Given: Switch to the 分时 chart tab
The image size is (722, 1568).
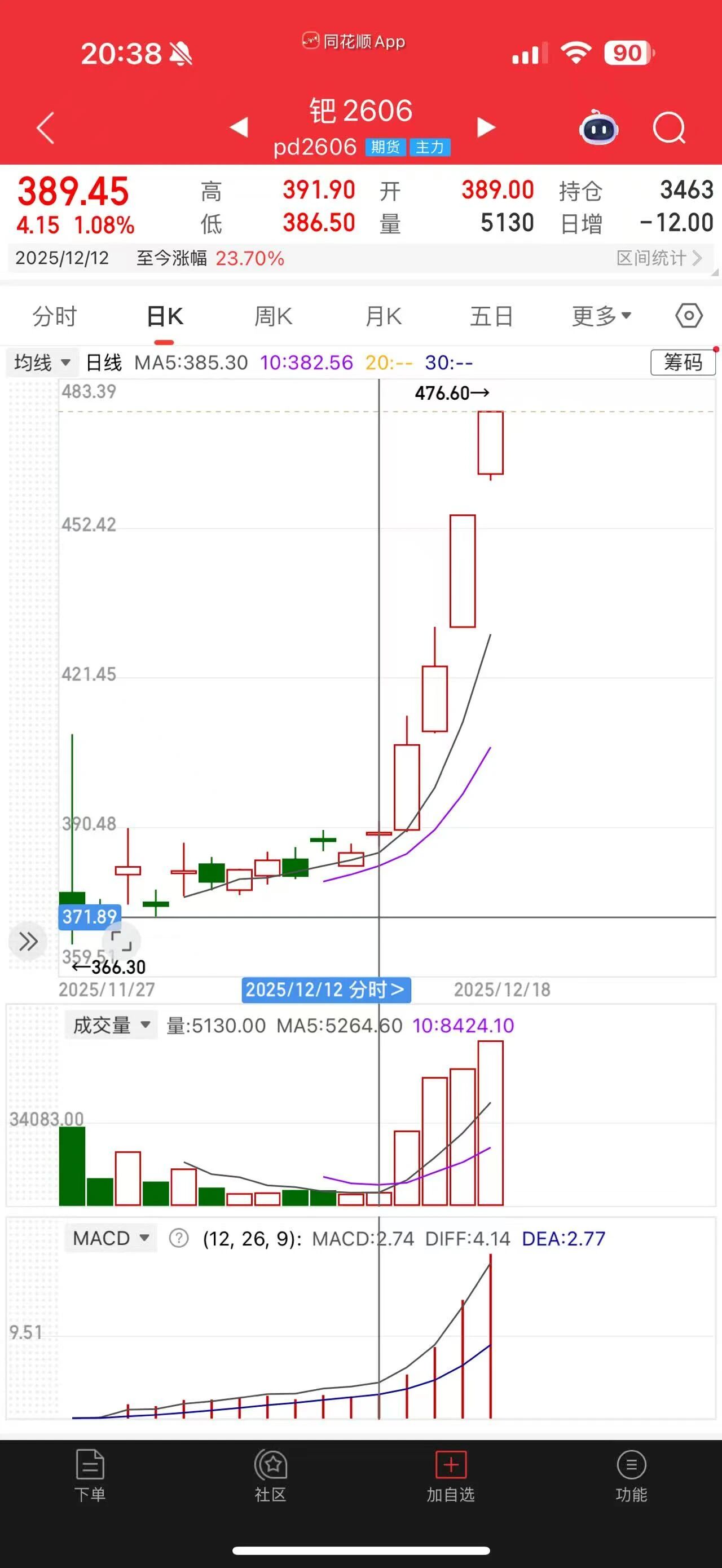Looking at the screenshot, I should pos(55,316).
